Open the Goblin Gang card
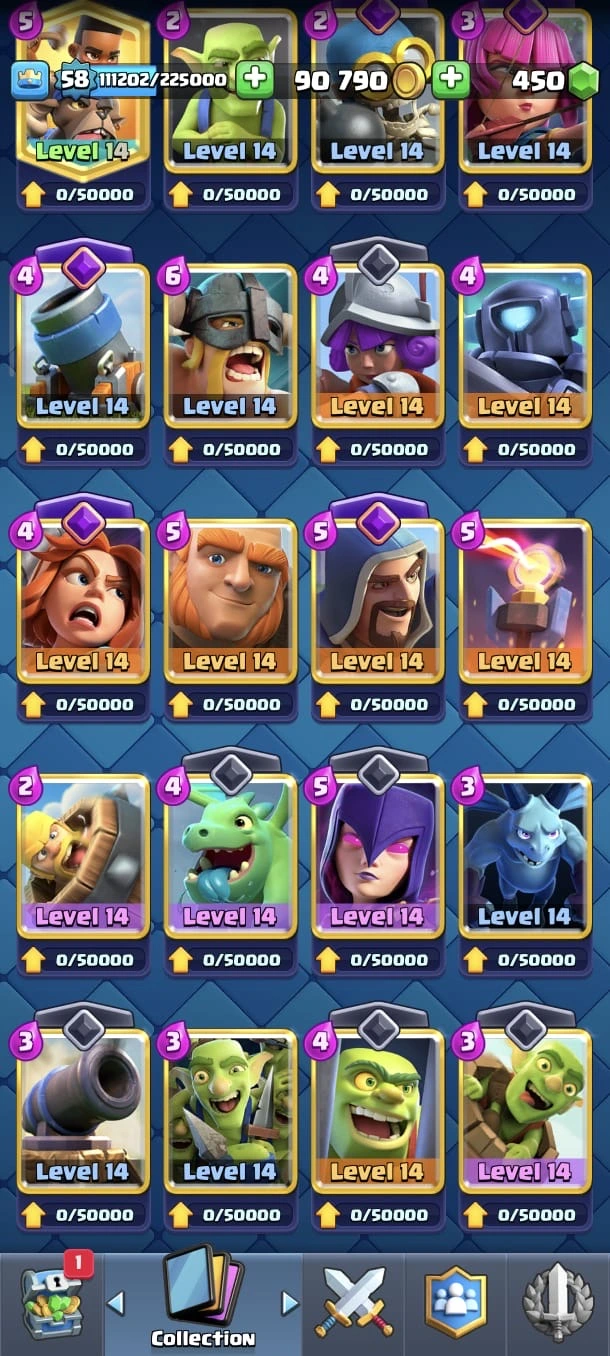Image resolution: width=610 pixels, height=1356 pixels. [229, 1110]
